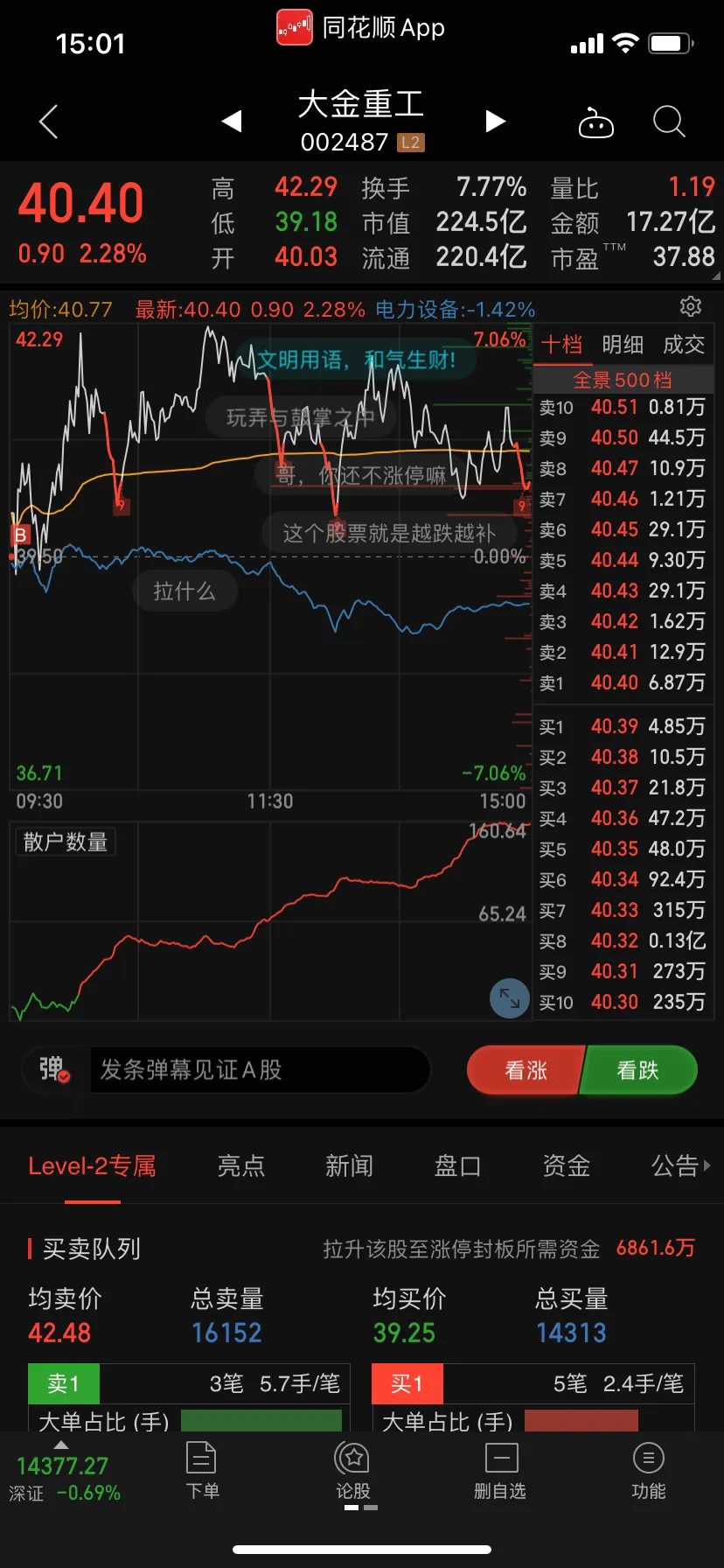Open stock search magnifier

(669, 122)
